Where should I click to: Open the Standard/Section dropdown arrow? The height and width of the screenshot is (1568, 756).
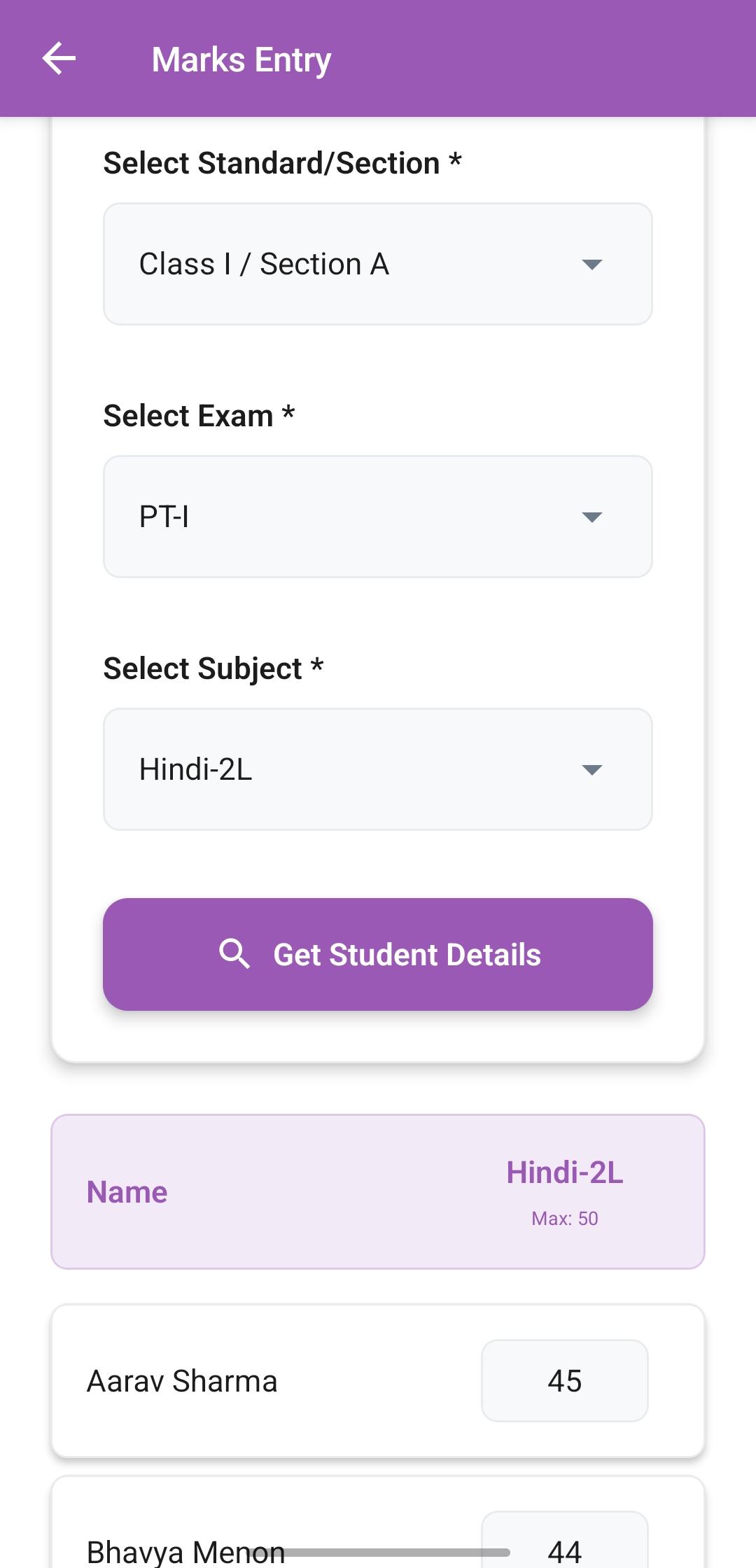tap(591, 264)
